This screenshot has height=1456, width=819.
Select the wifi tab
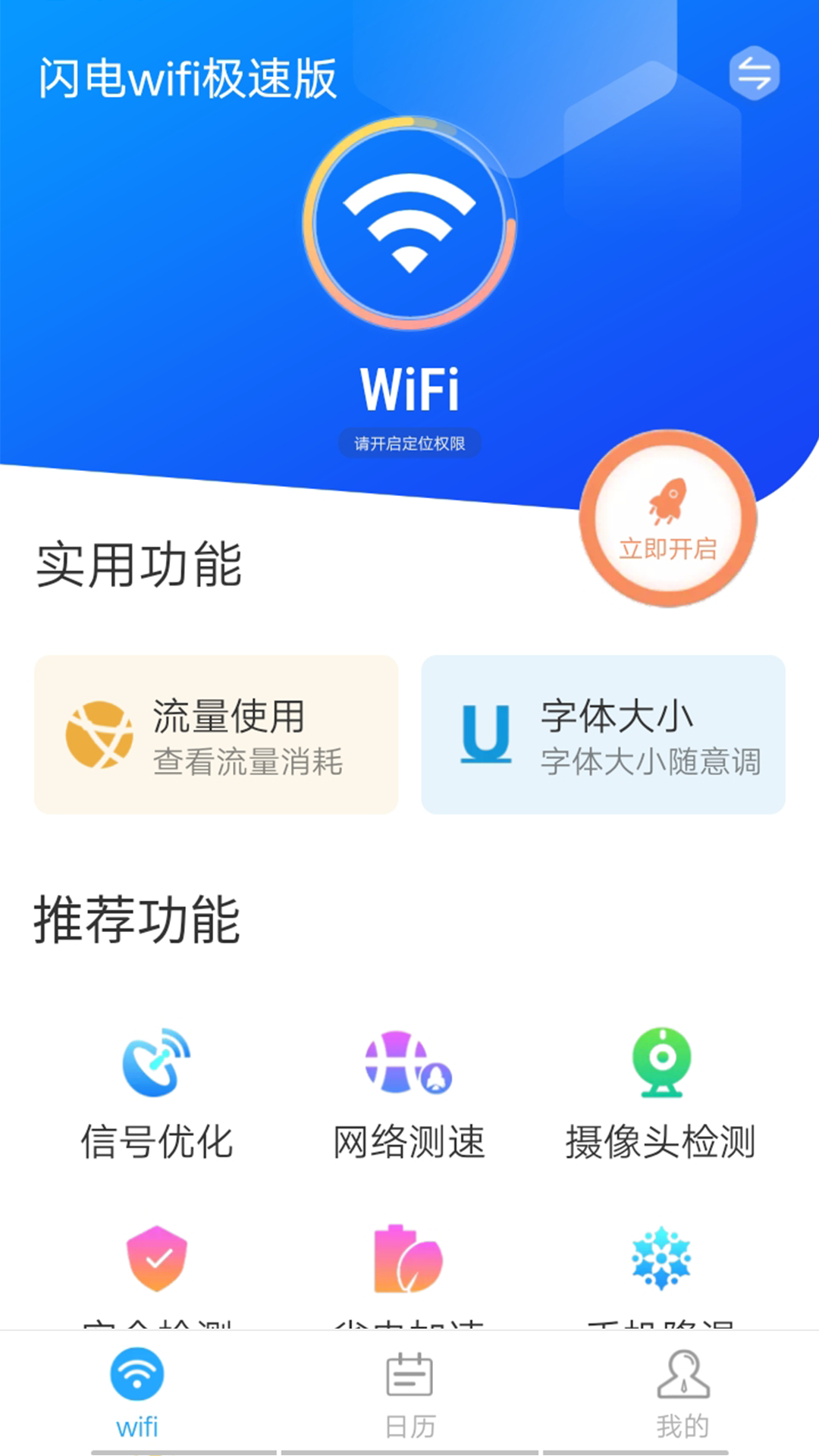point(137,1393)
